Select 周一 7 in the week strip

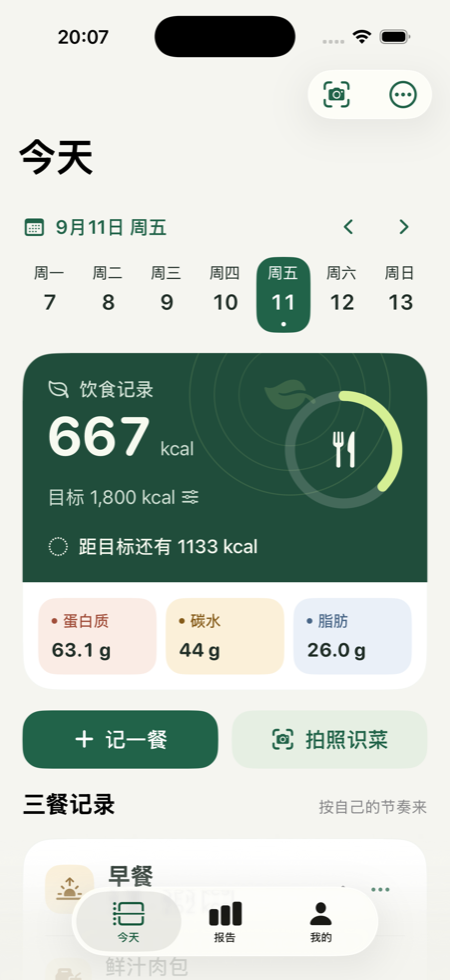49,289
